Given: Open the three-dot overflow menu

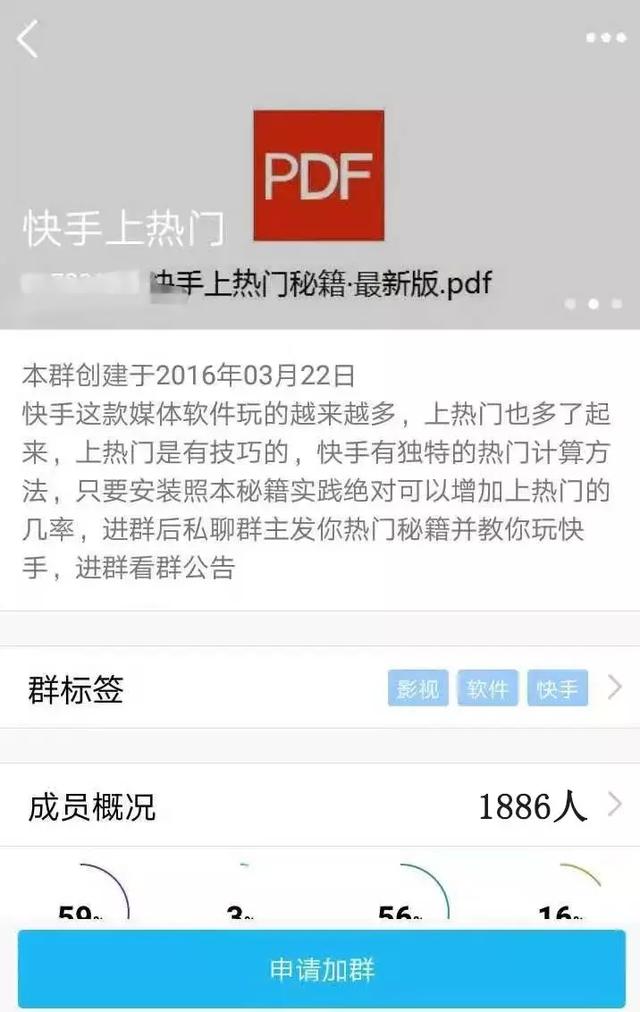Looking at the screenshot, I should point(605,38).
